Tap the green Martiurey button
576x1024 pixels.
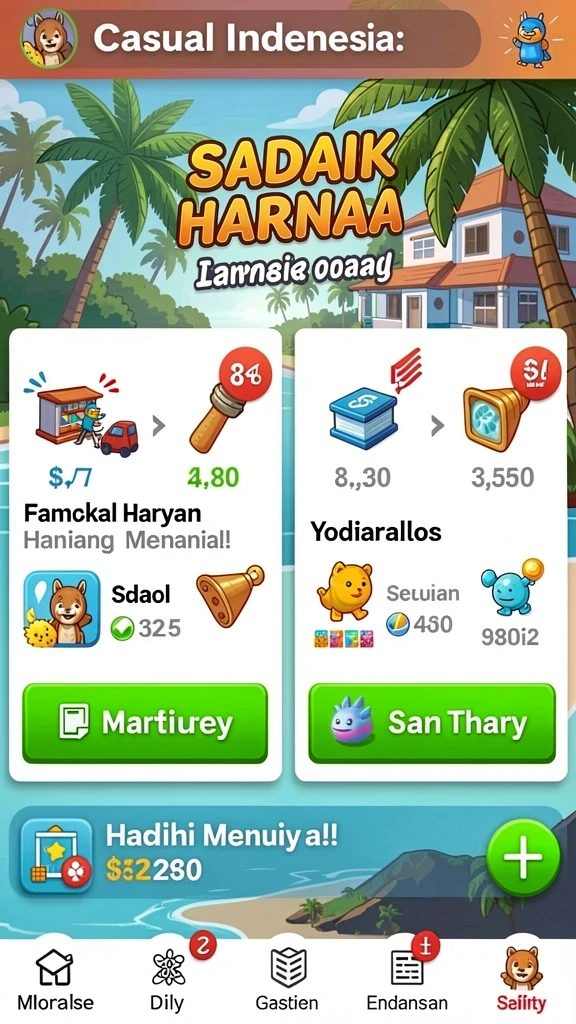pos(145,724)
